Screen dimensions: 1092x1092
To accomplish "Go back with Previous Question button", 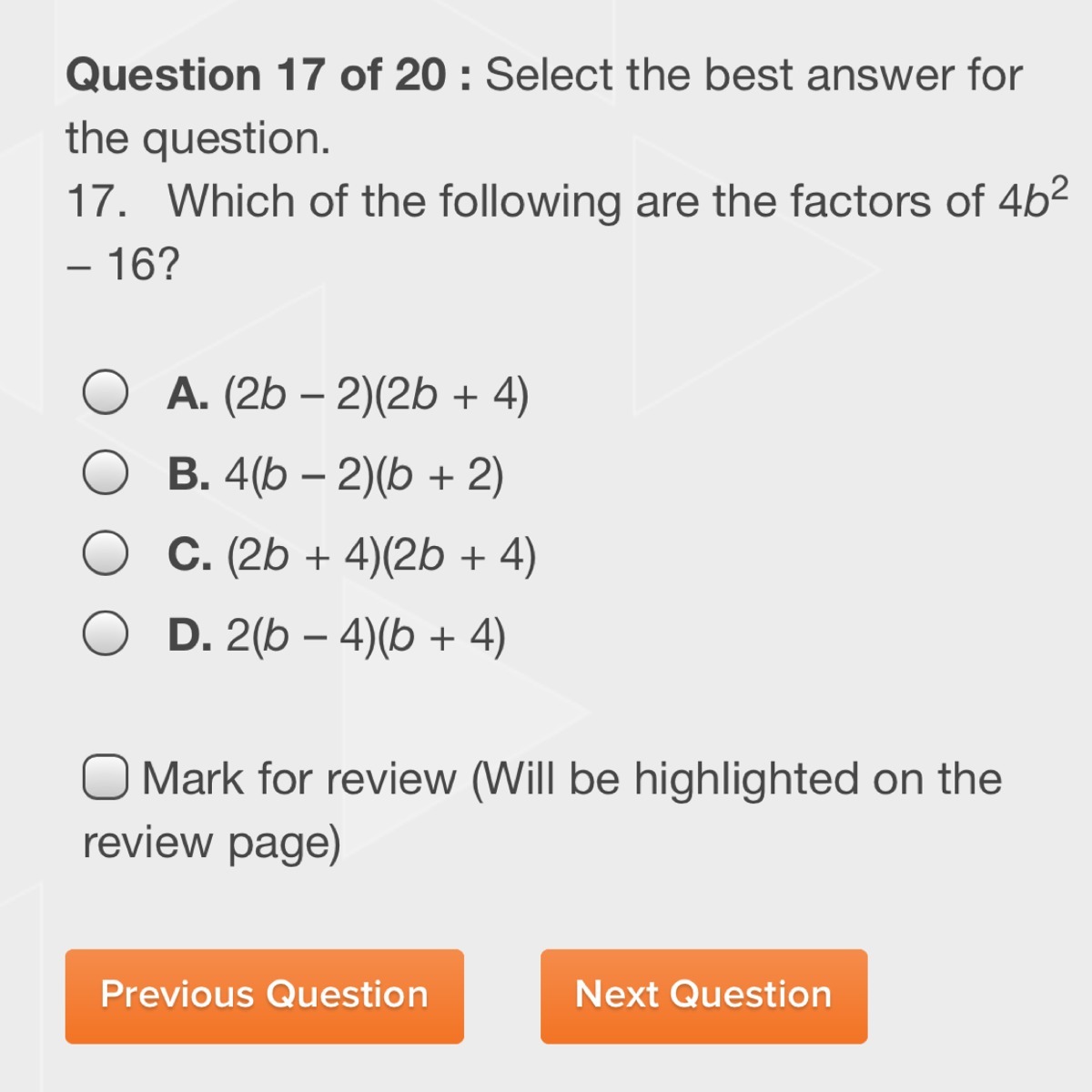I will click(265, 996).
